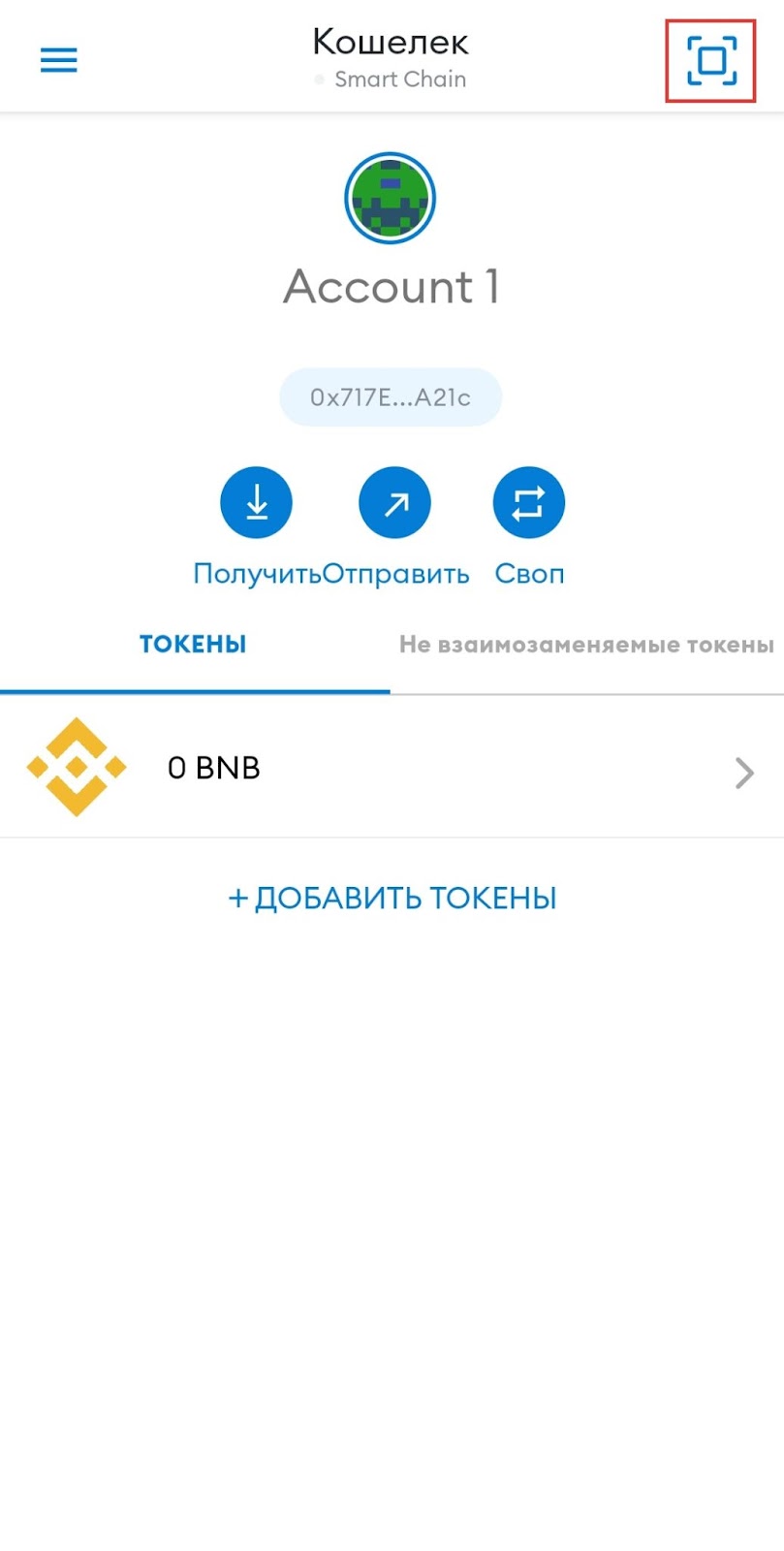The width and height of the screenshot is (784, 1551).
Task: Open the QR code scanner
Action: pyautogui.click(x=711, y=60)
